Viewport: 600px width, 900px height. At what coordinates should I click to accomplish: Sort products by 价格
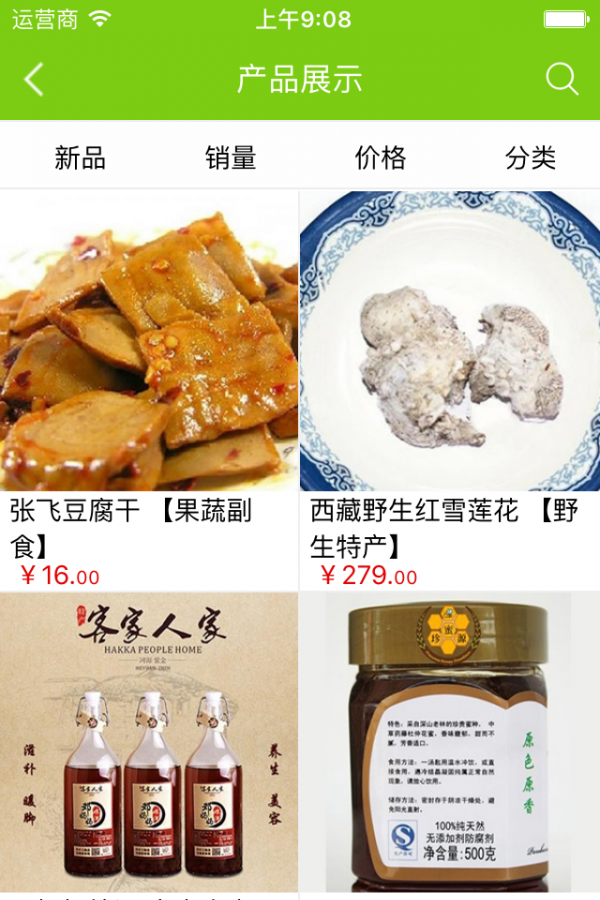[380, 158]
